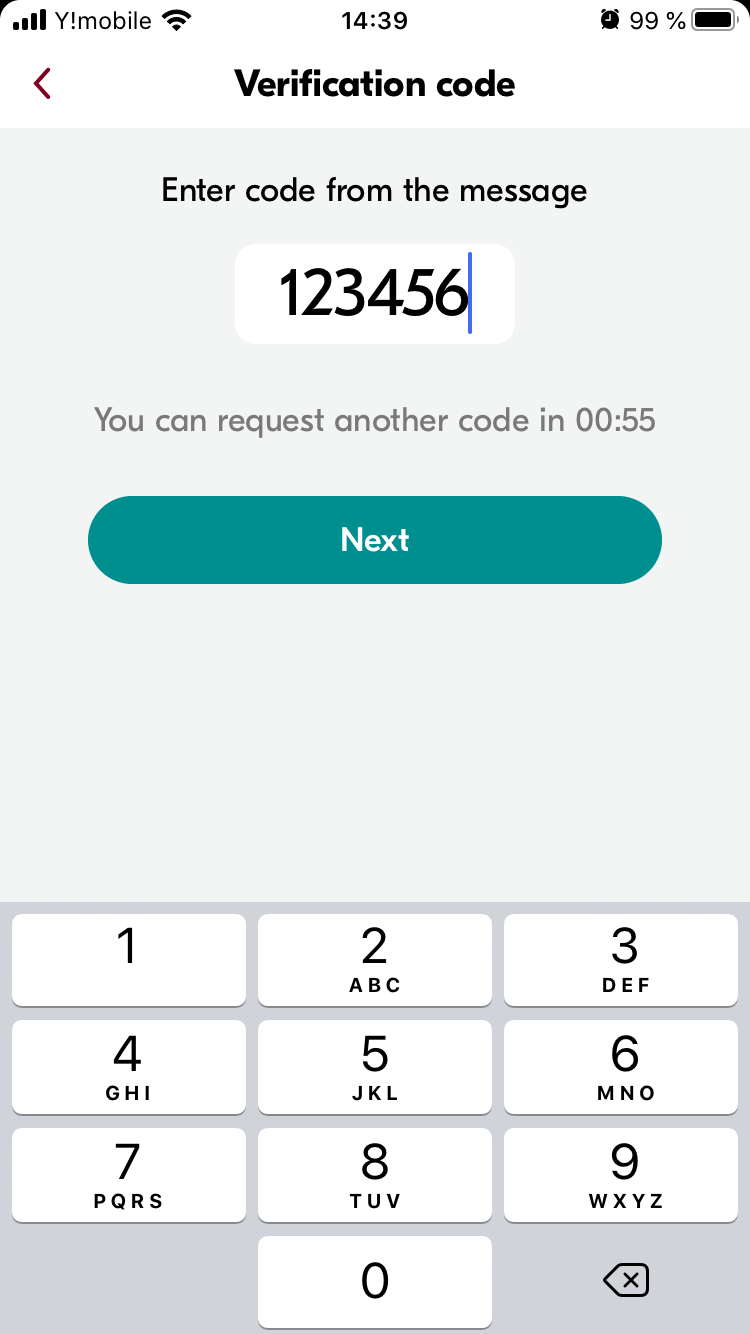This screenshot has height=1334, width=750.
Task: Tap the backspace key on the keypad
Action: point(626,1279)
